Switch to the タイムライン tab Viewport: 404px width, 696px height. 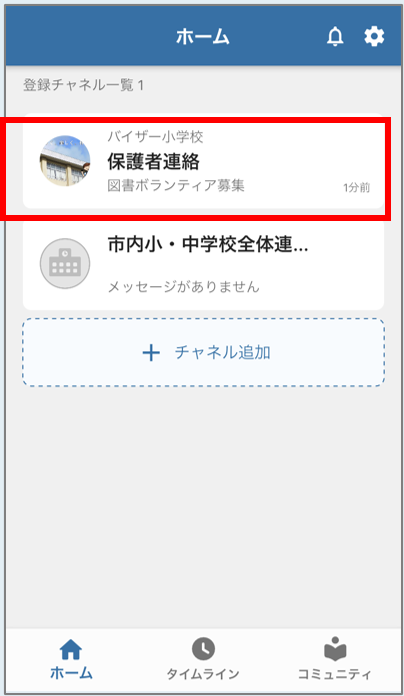point(203,658)
